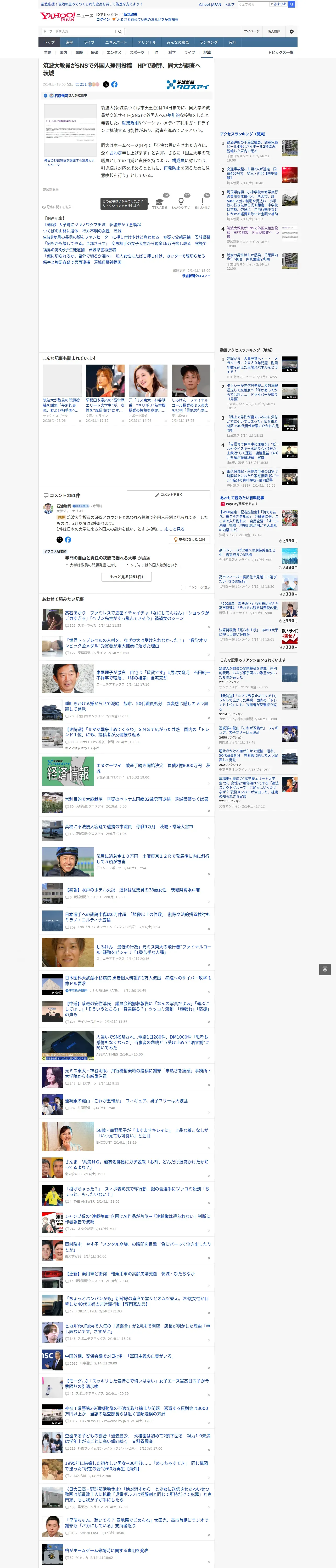Tap the scroll-to-top button
This screenshot has width=336, height=1568.
tap(324, 969)
